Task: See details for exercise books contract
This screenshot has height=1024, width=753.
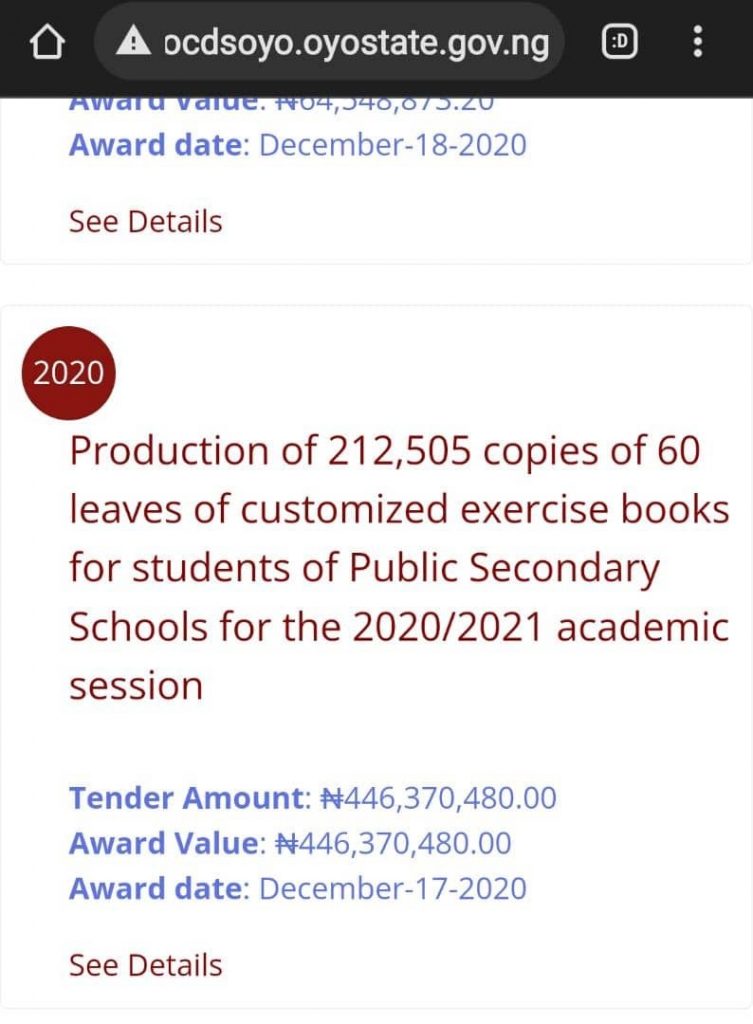Action: point(145,965)
